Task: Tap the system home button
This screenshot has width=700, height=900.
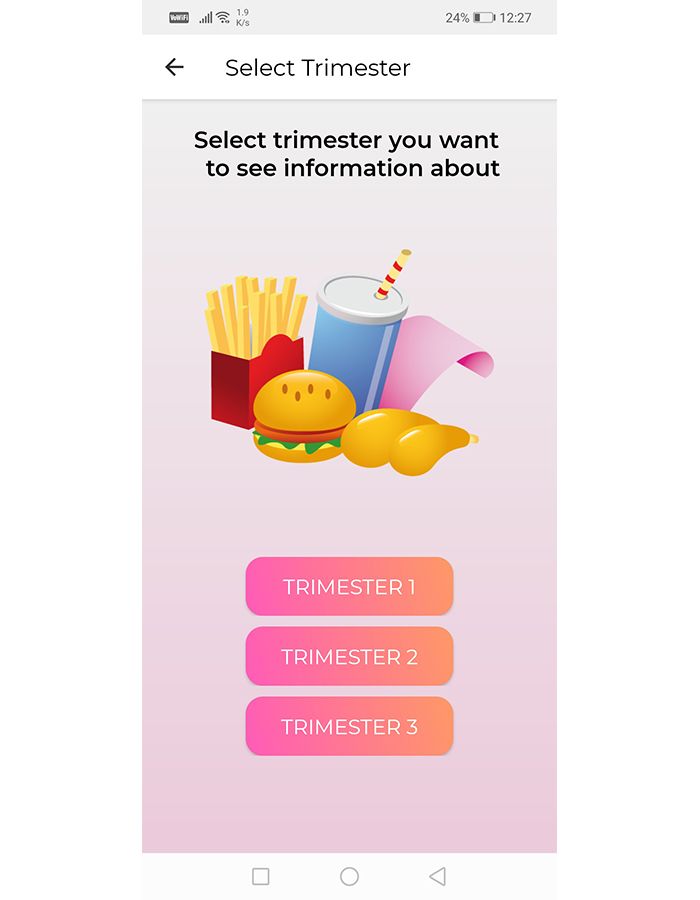Action: tap(349, 876)
